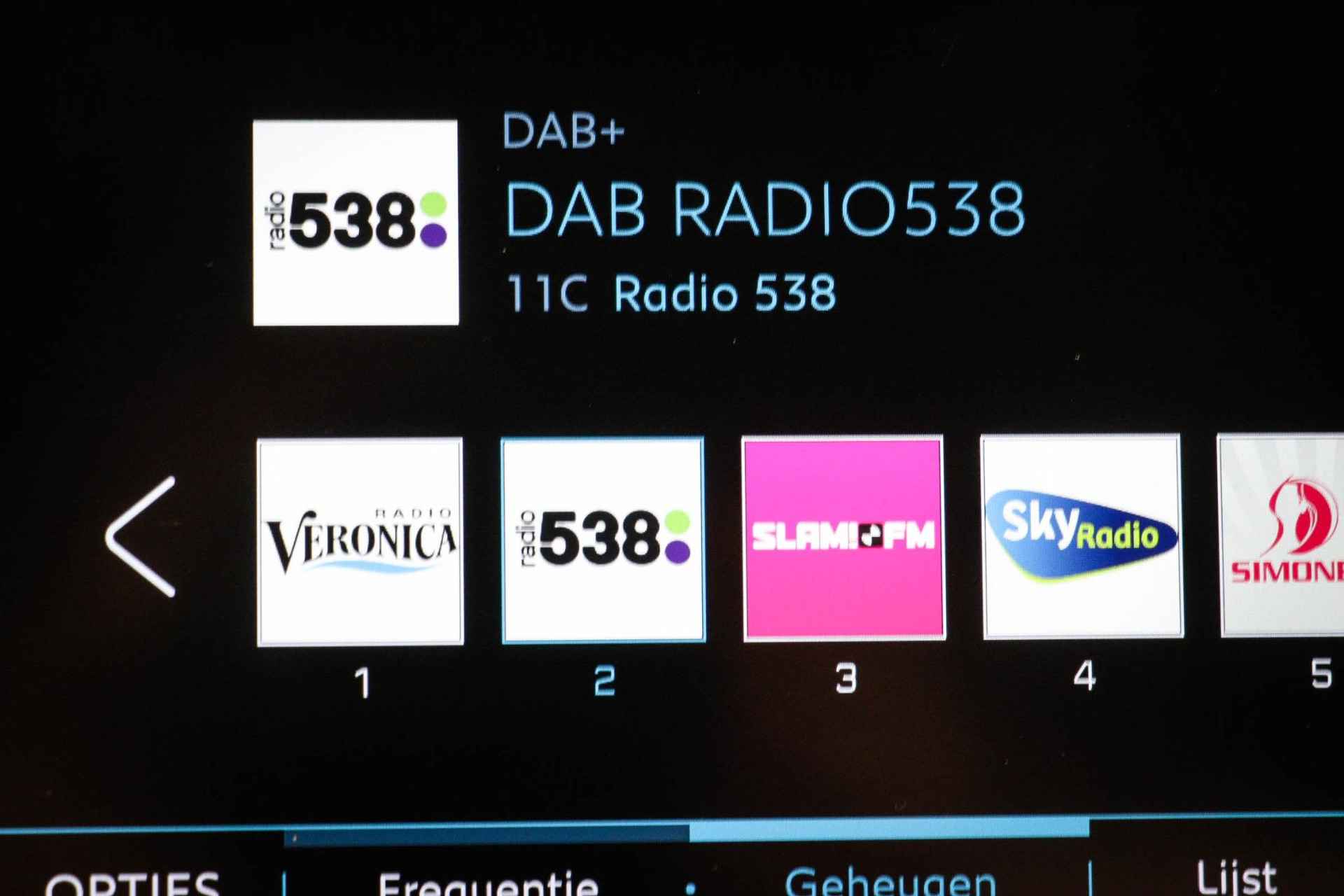Switch to the Geheugen tab
This screenshot has height=896, width=1344.
(890, 881)
